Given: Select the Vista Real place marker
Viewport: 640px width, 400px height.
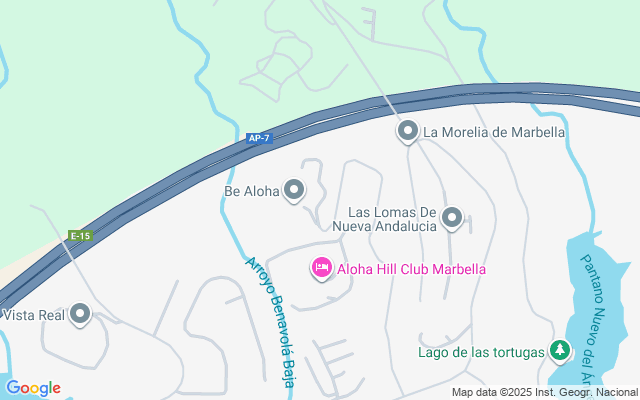Looking at the screenshot, I should tap(81, 315).
